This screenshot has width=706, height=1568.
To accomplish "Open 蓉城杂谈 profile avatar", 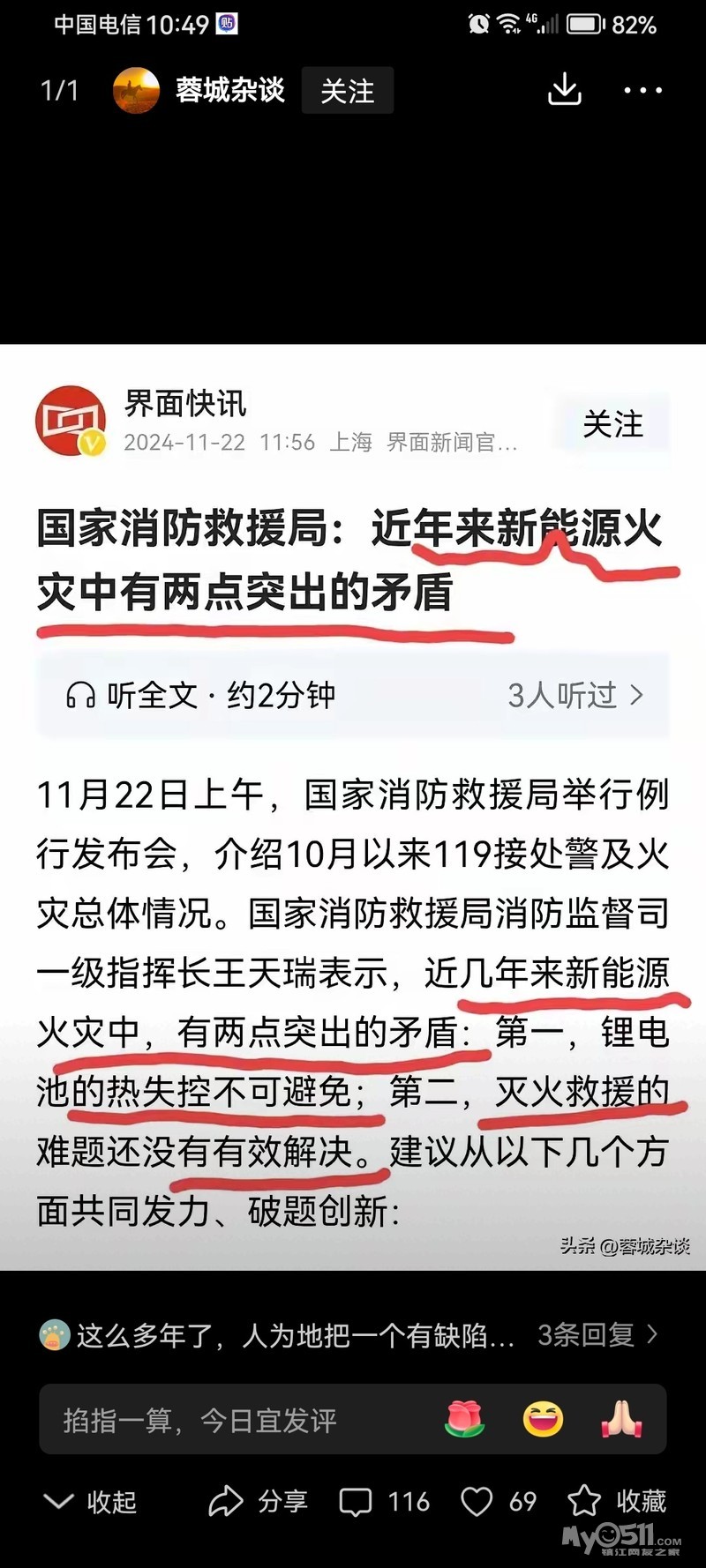I will (x=136, y=91).
